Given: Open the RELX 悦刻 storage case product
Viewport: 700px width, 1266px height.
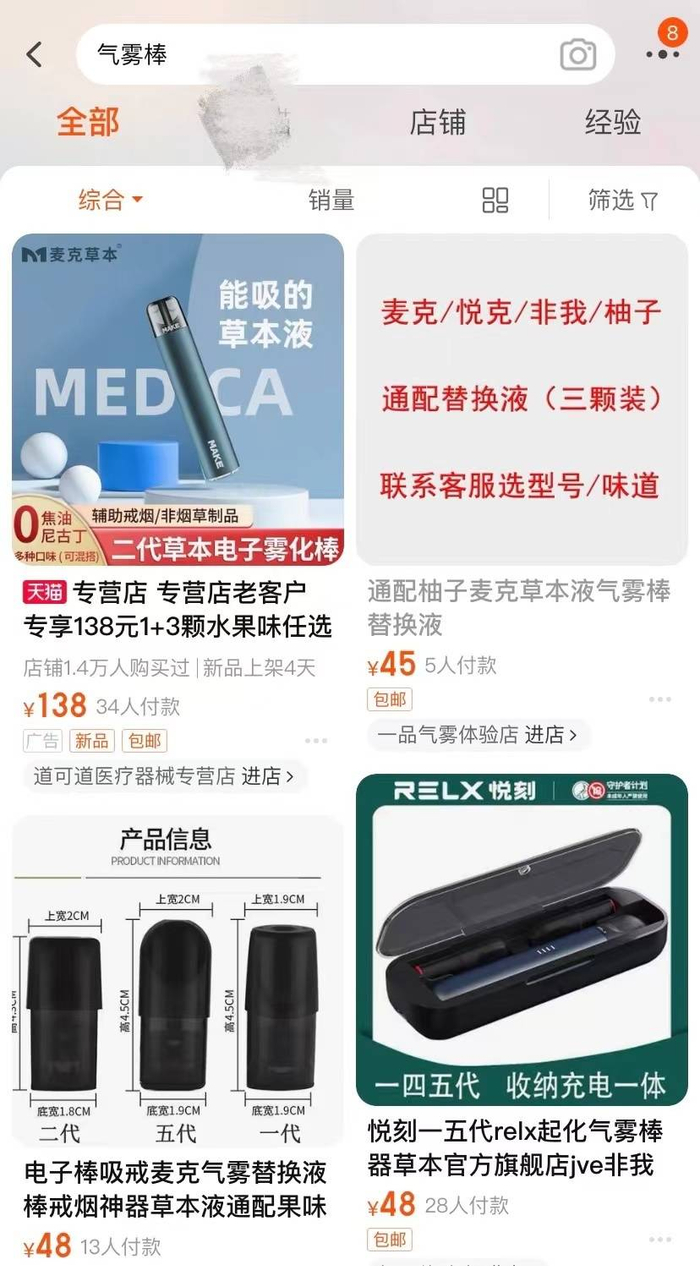Looking at the screenshot, I should point(521,940).
